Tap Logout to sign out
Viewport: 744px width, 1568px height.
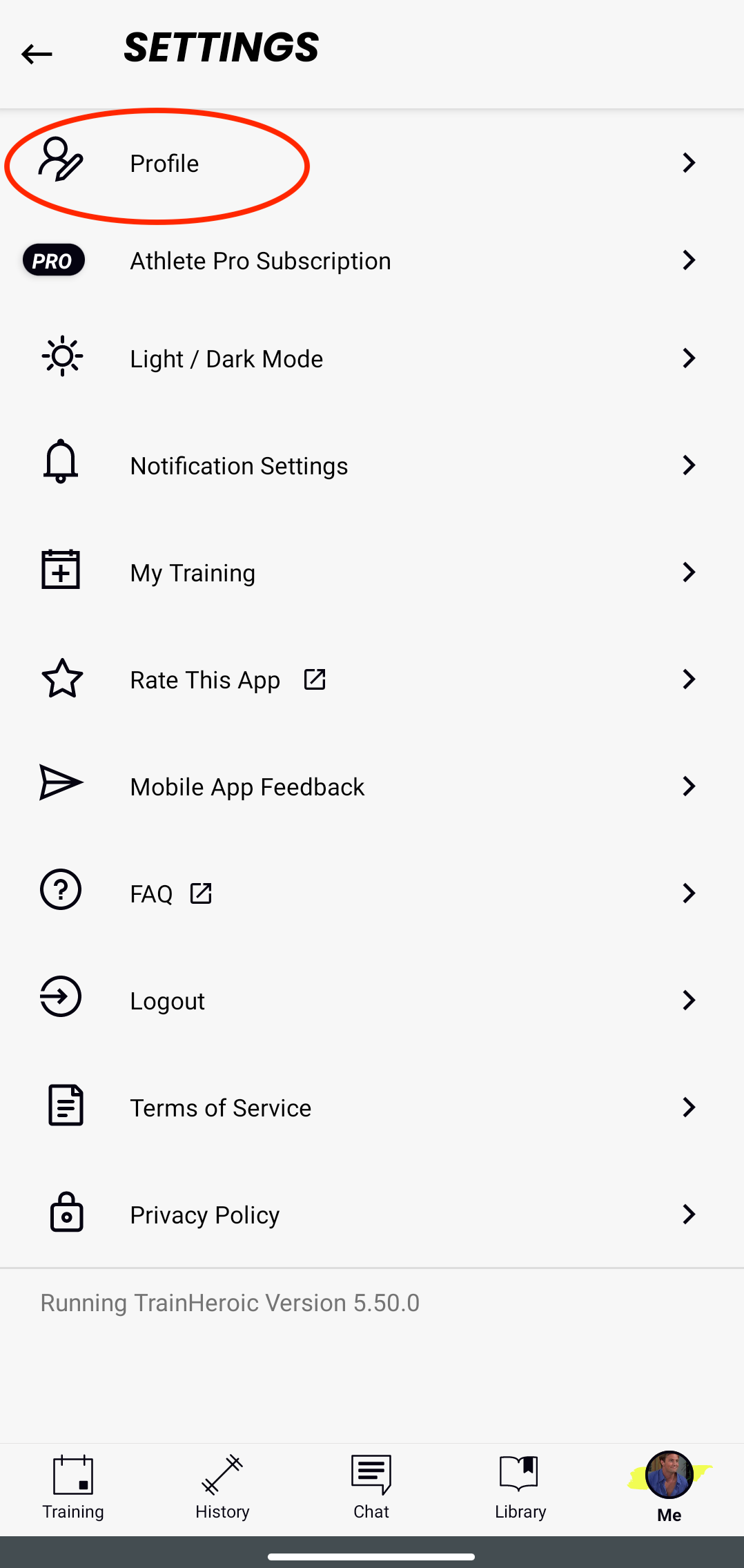coord(372,1000)
